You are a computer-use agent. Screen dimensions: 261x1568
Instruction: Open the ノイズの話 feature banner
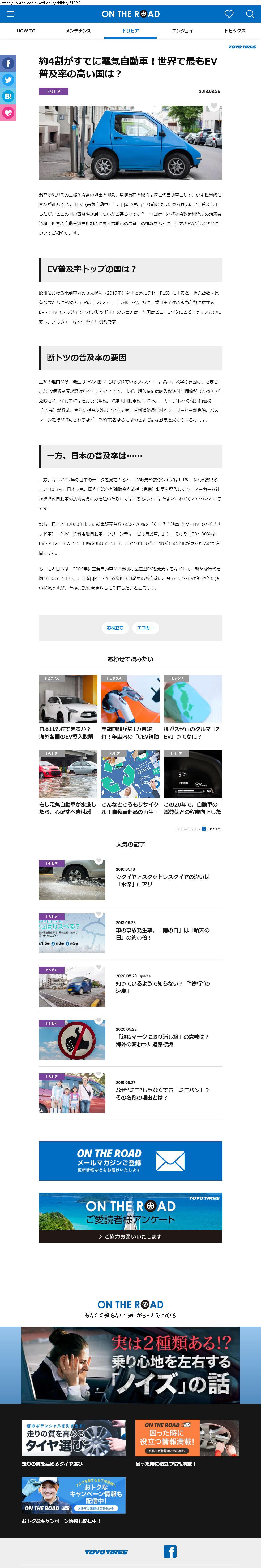tap(131, 1365)
